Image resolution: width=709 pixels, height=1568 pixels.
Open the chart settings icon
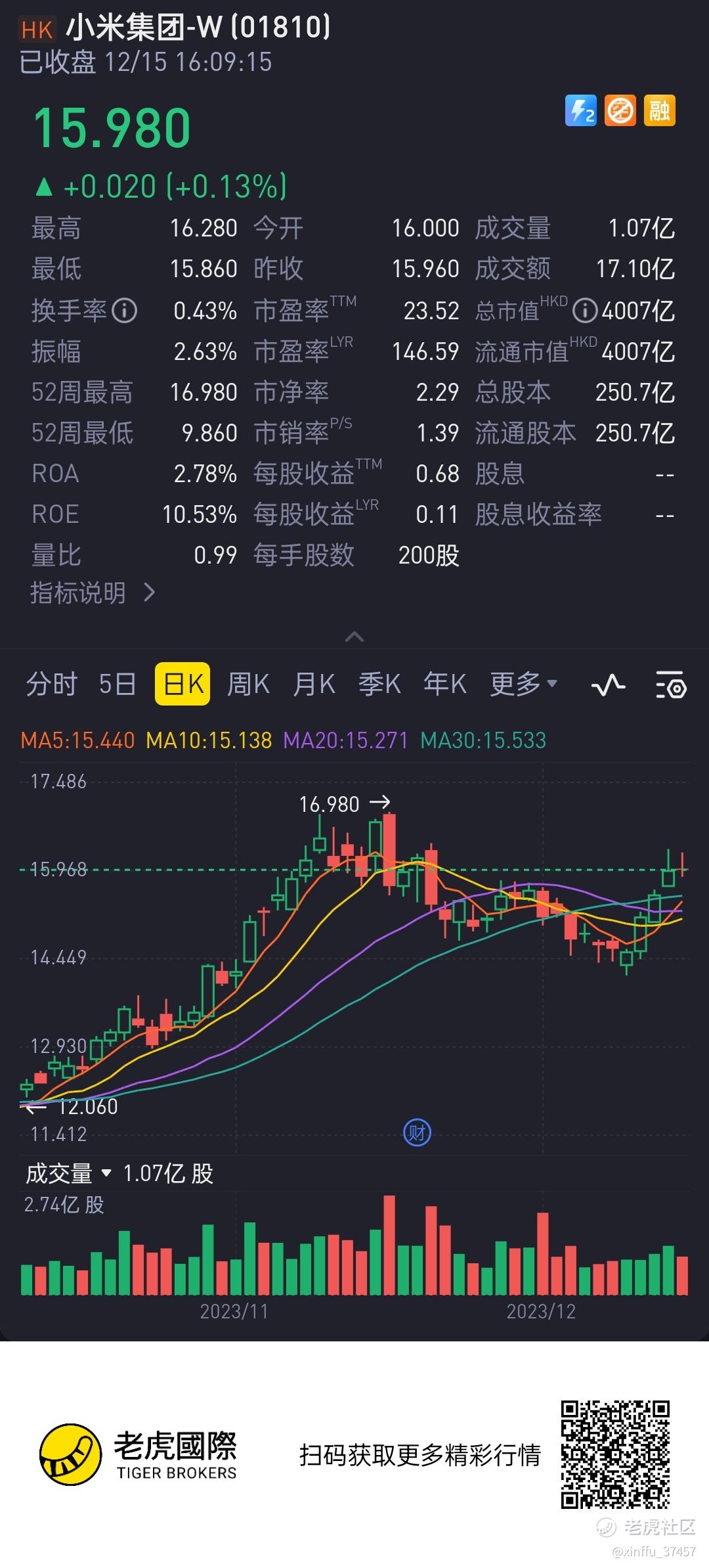coord(671,686)
